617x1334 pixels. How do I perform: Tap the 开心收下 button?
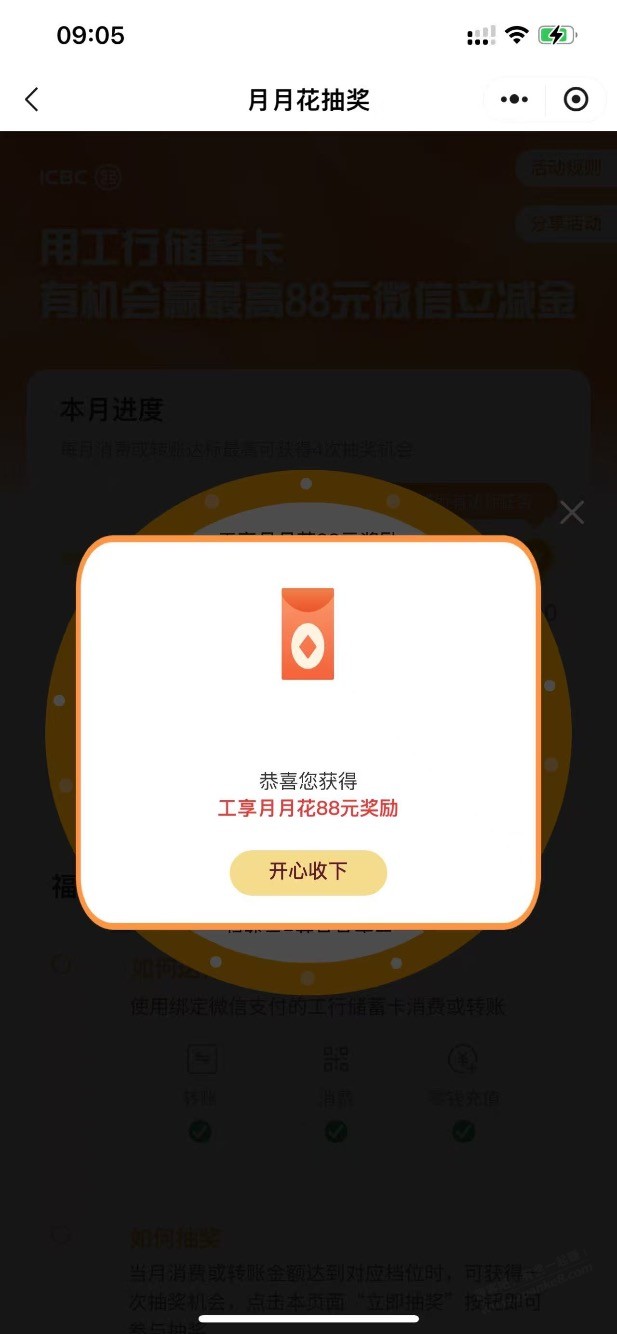click(x=308, y=872)
